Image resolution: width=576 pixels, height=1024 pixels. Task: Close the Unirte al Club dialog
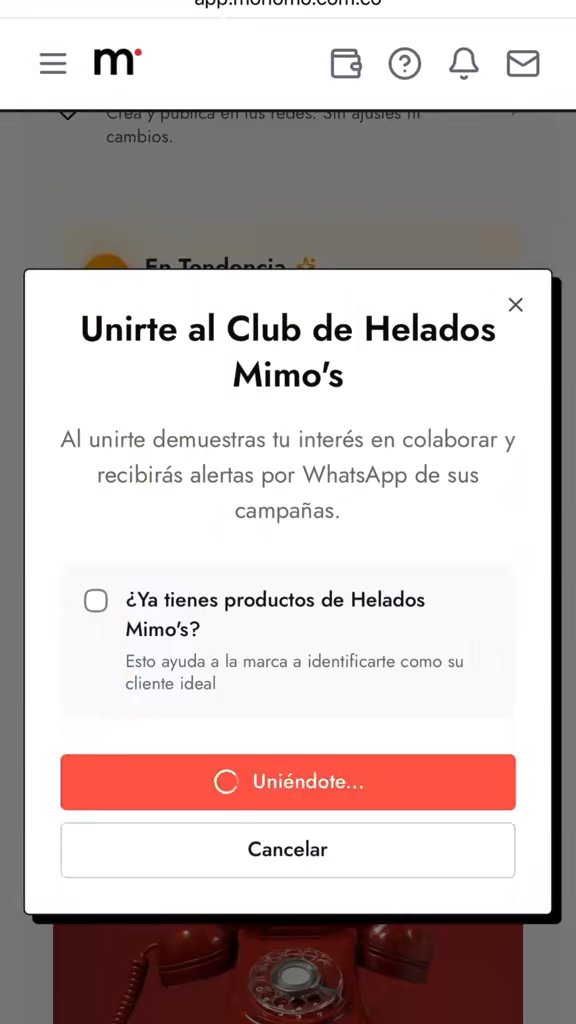515,305
